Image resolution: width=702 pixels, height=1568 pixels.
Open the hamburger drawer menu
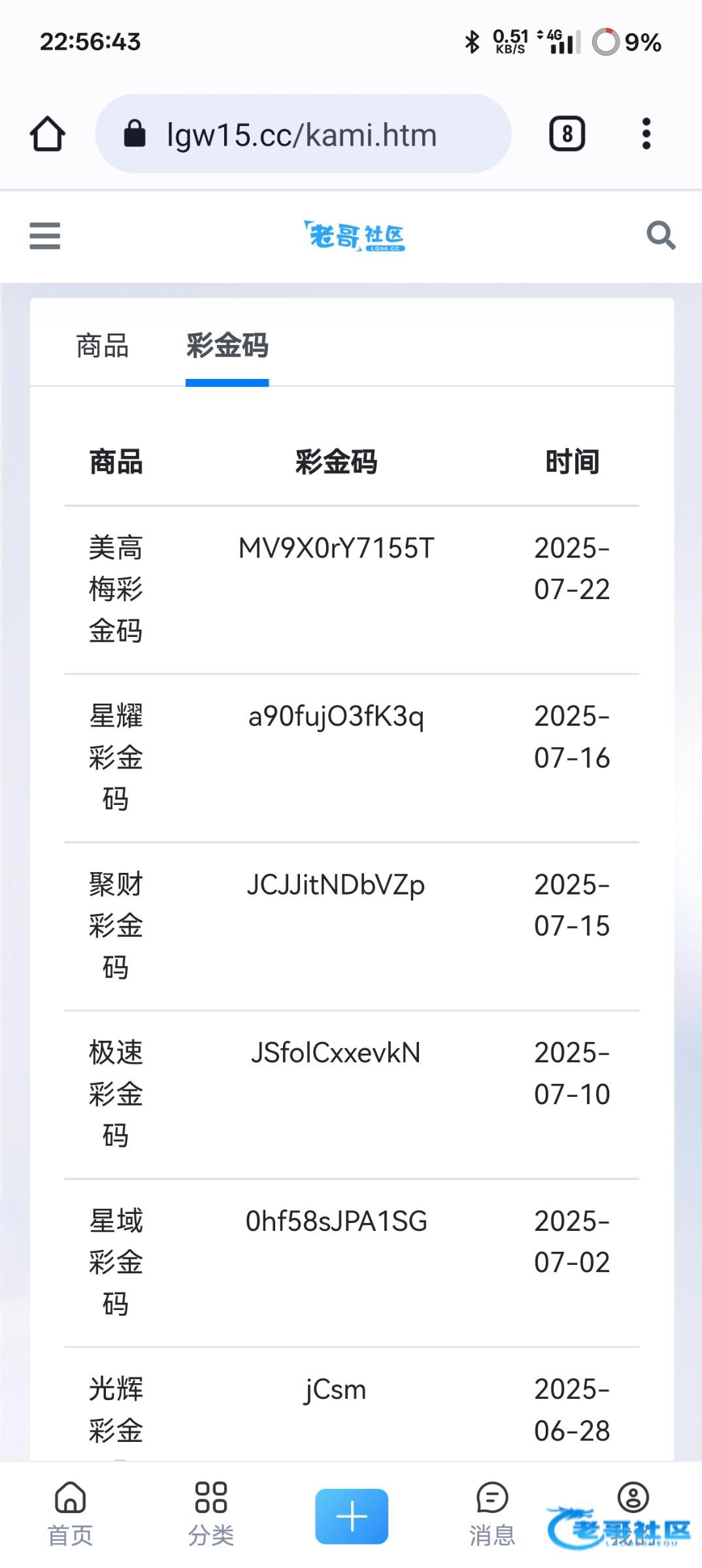tap(45, 236)
